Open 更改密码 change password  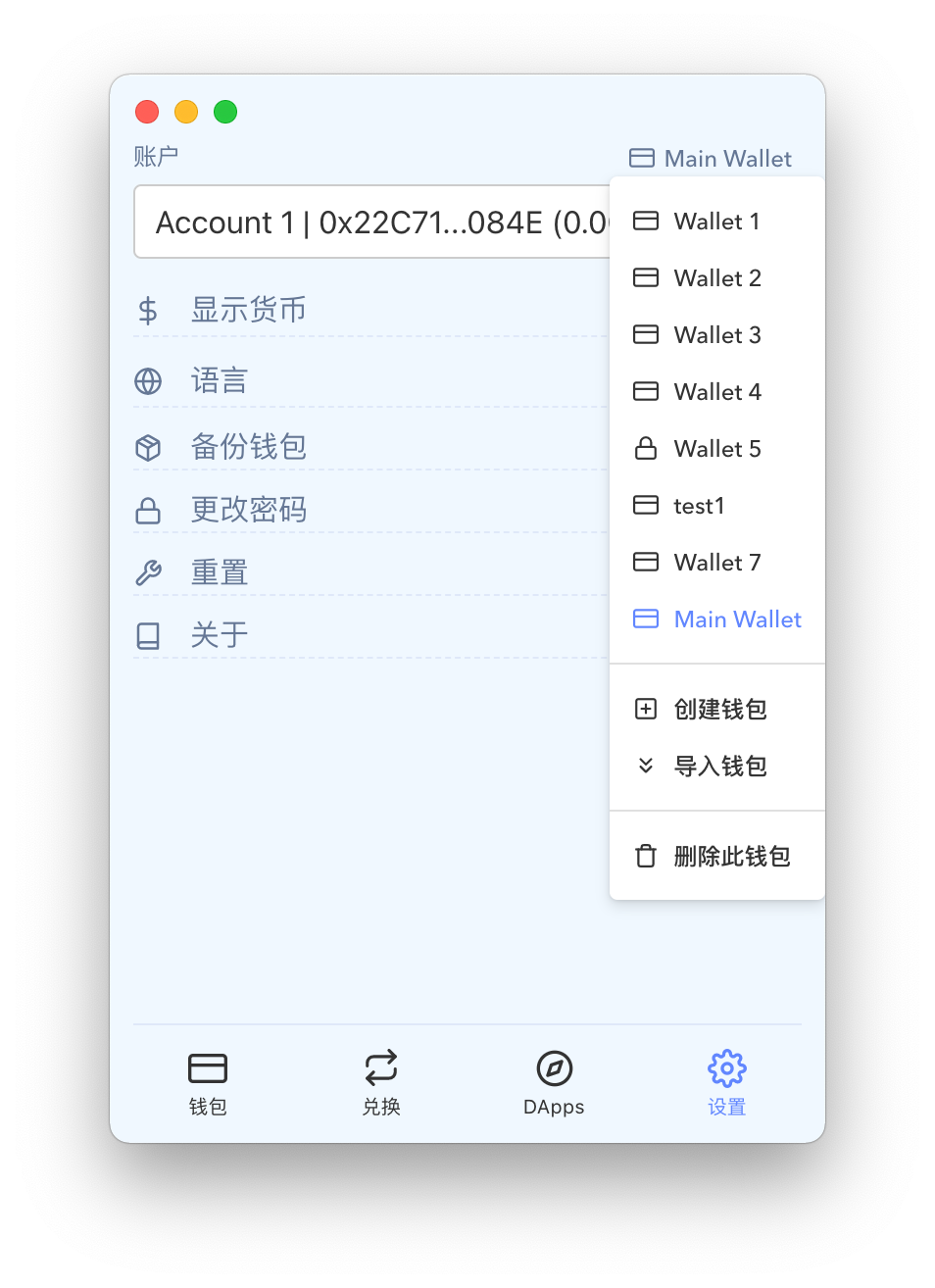[248, 510]
